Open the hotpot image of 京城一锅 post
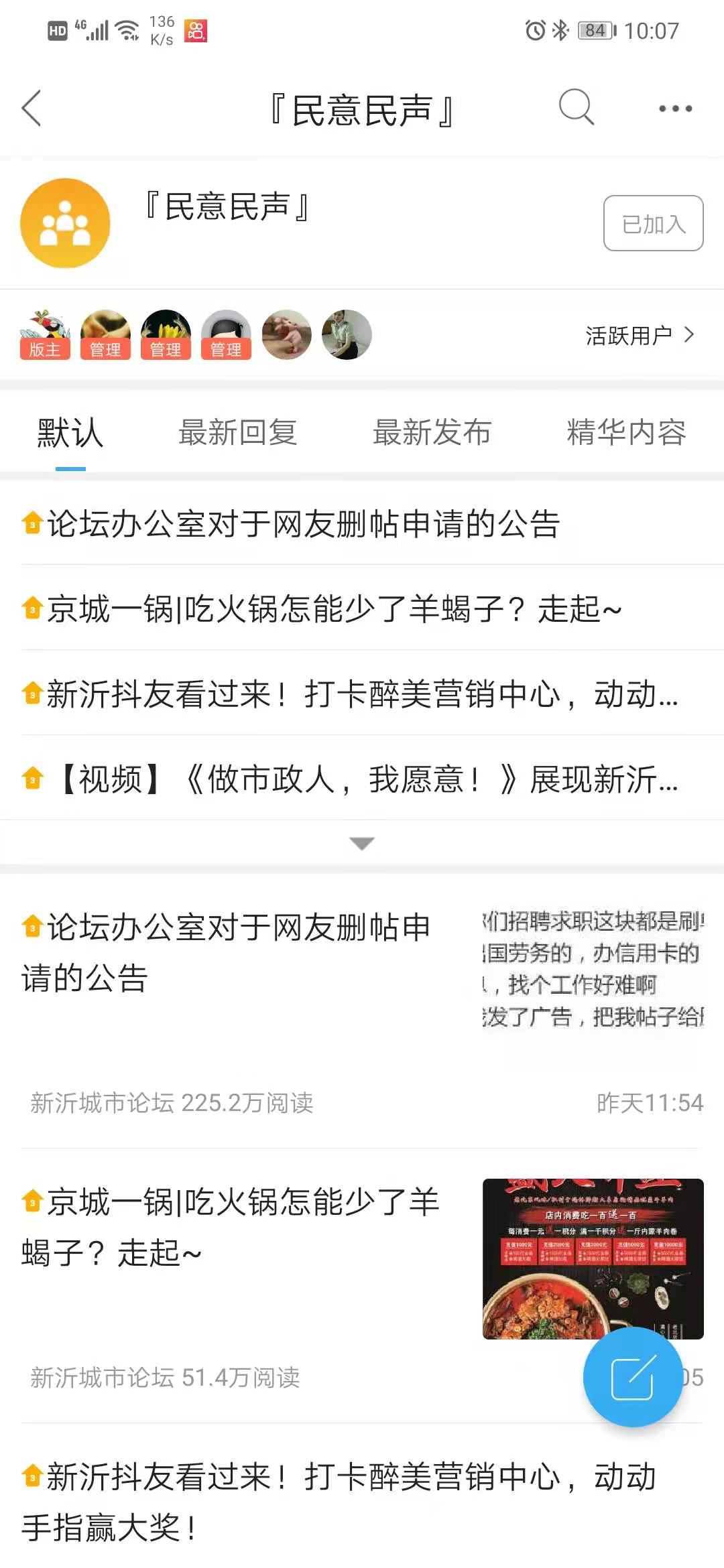The width and height of the screenshot is (724, 1568). click(593, 1258)
